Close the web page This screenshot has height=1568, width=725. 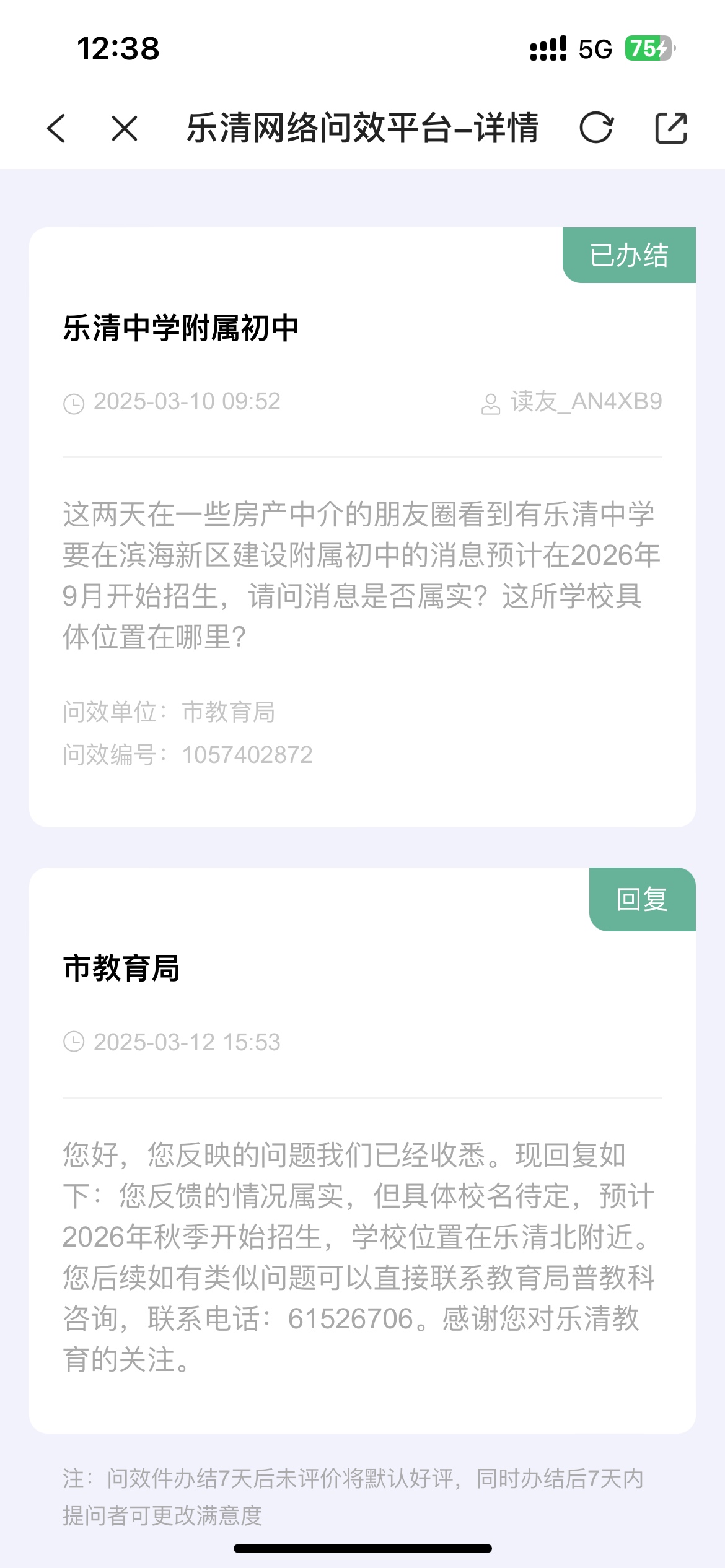125,129
